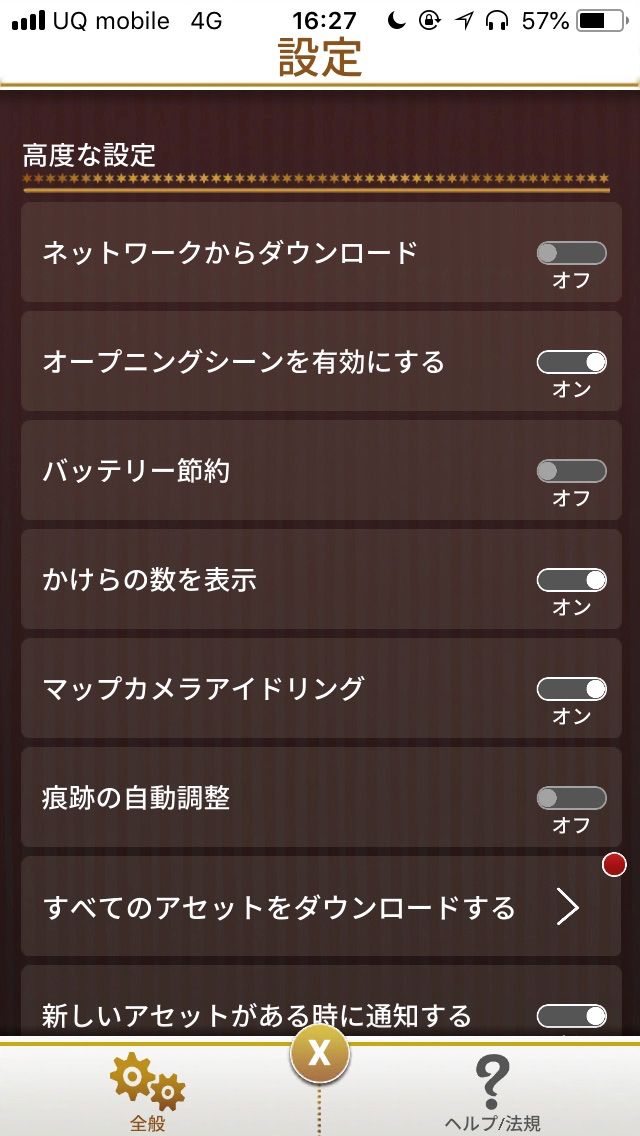Close settings with the X button
640x1136 pixels.
point(320,1053)
